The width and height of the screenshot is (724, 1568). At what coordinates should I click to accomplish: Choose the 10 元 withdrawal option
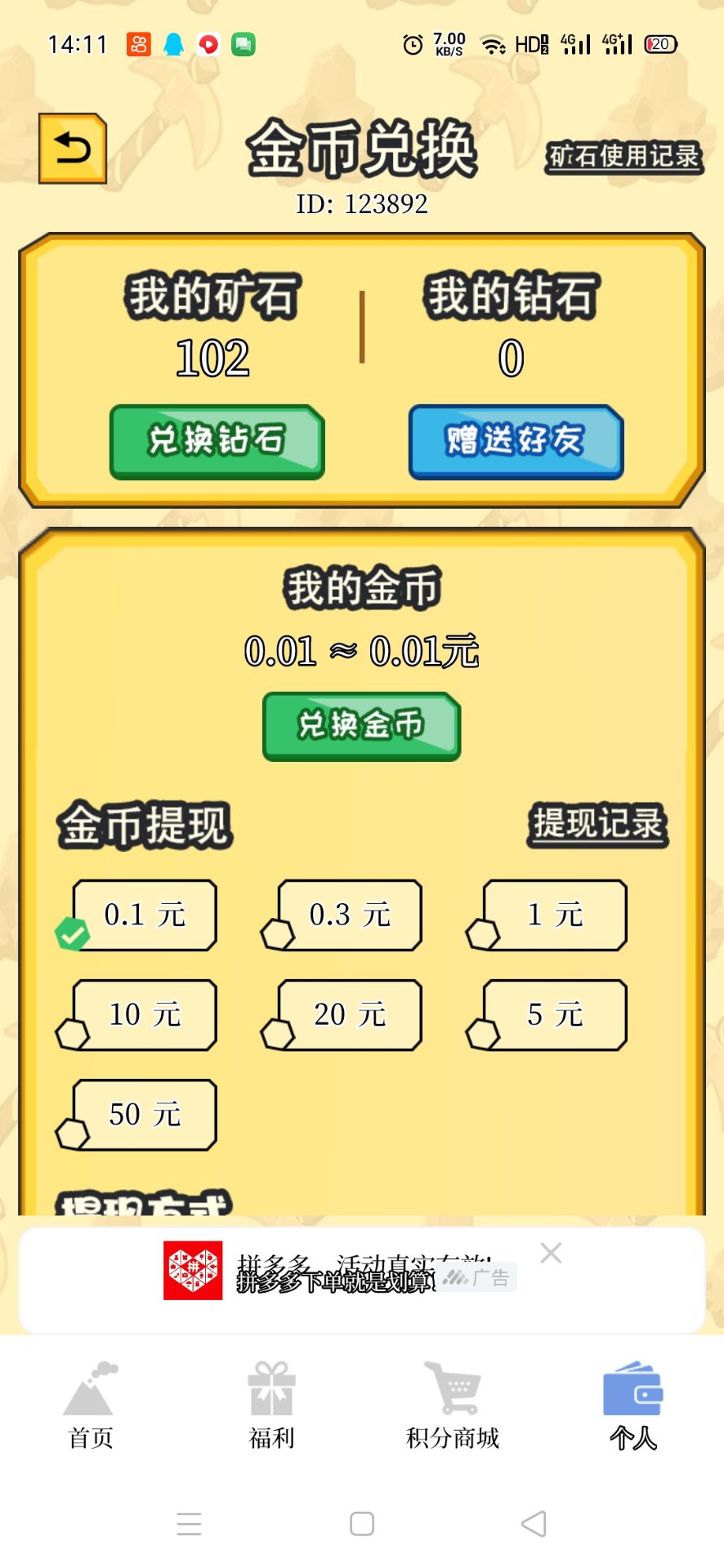click(145, 1014)
